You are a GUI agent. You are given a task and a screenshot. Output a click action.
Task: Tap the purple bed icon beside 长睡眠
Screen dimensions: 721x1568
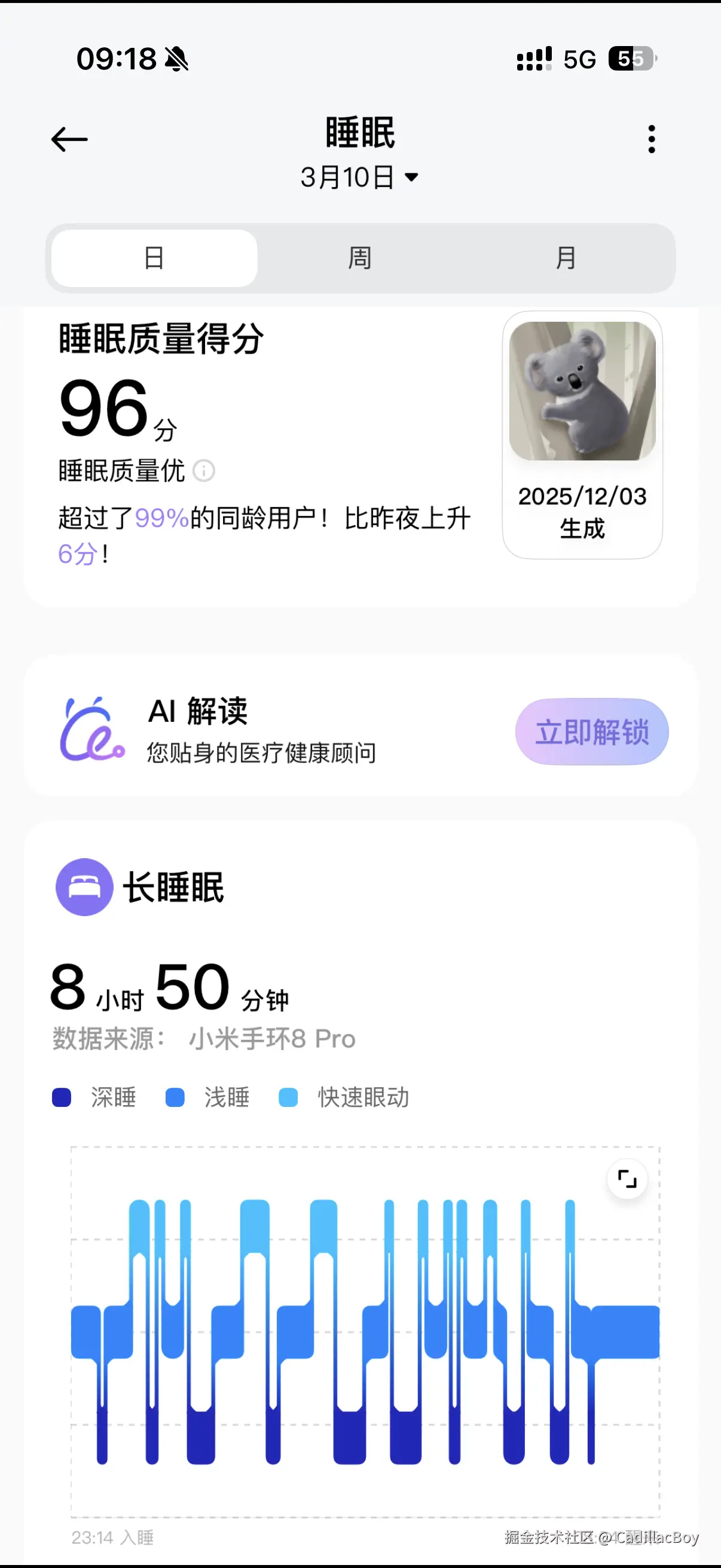(x=83, y=887)
